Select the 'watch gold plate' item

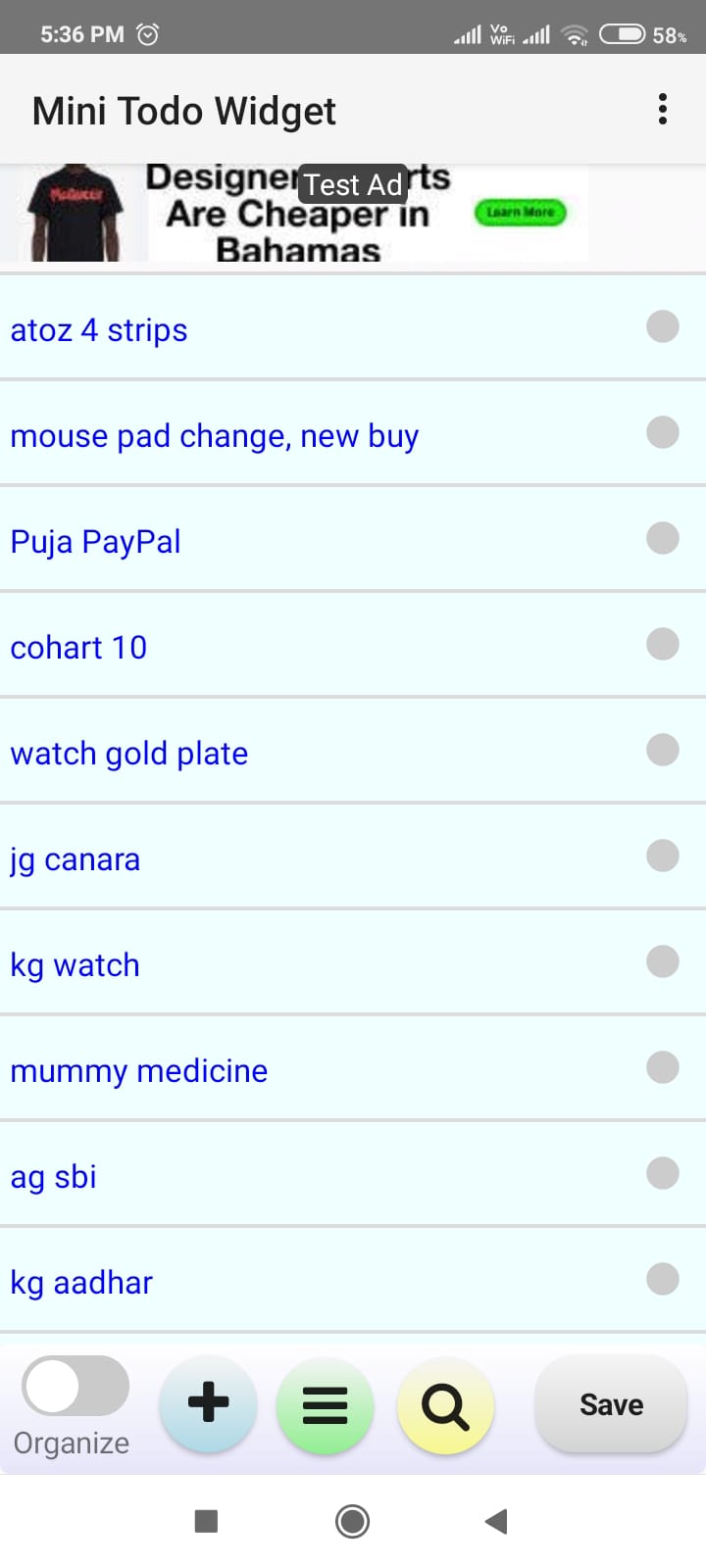129,754
